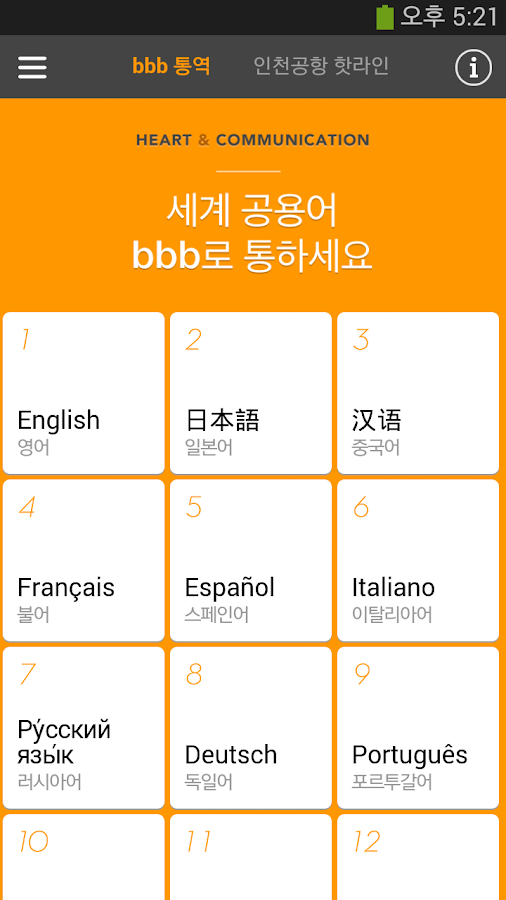Select the Deutsch language tile

click(x=251, y=728)
